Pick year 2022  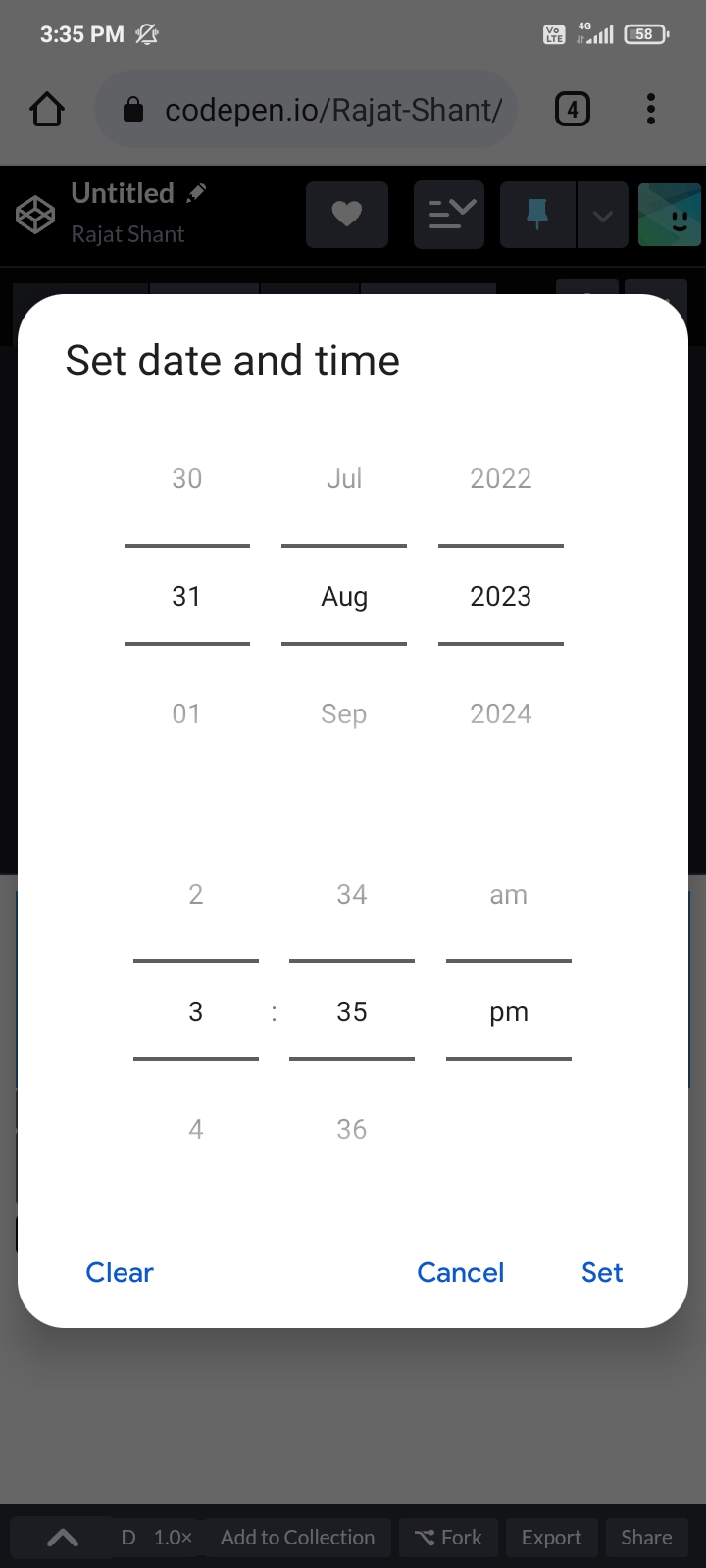501,478
